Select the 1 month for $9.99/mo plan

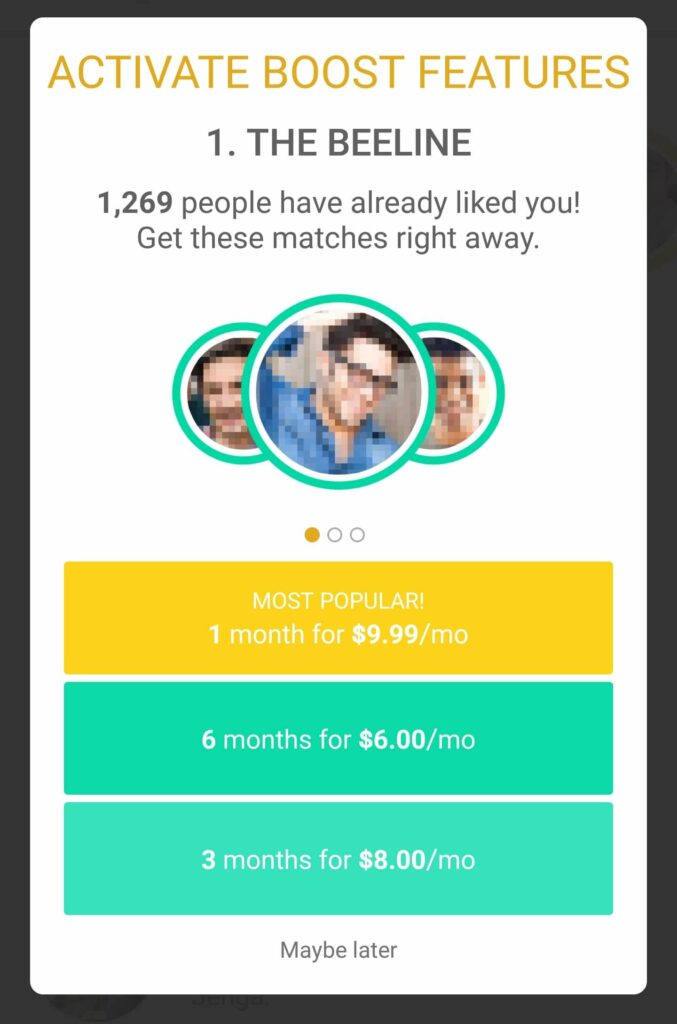[x=338, y=618]
